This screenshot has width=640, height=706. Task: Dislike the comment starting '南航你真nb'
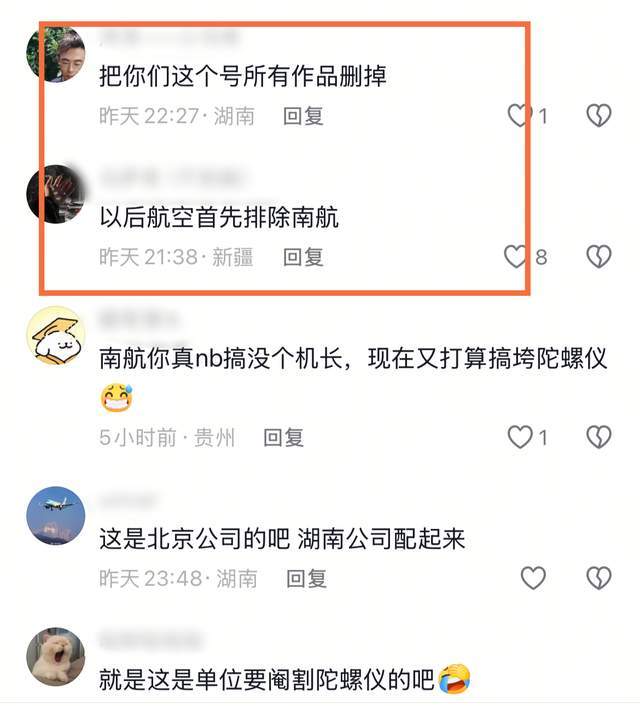point(598,437)
